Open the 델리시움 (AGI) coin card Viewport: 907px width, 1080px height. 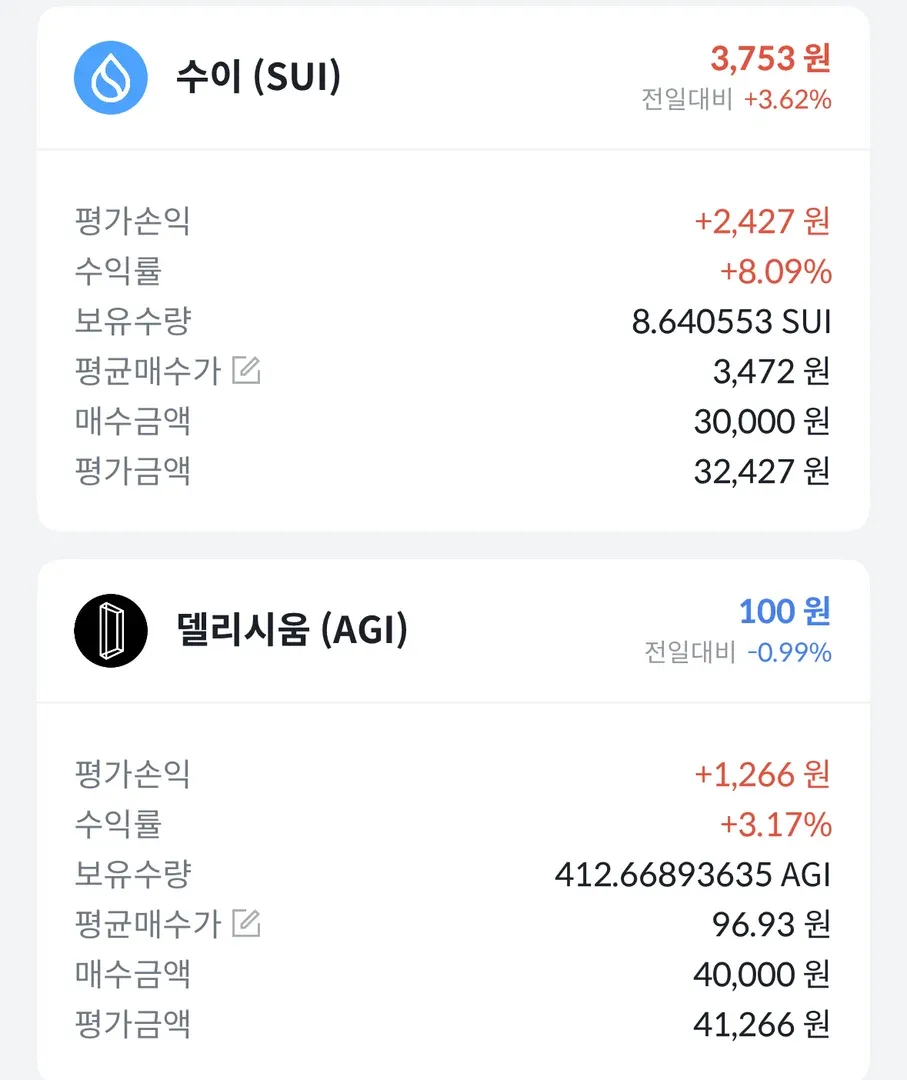(291, 632)
